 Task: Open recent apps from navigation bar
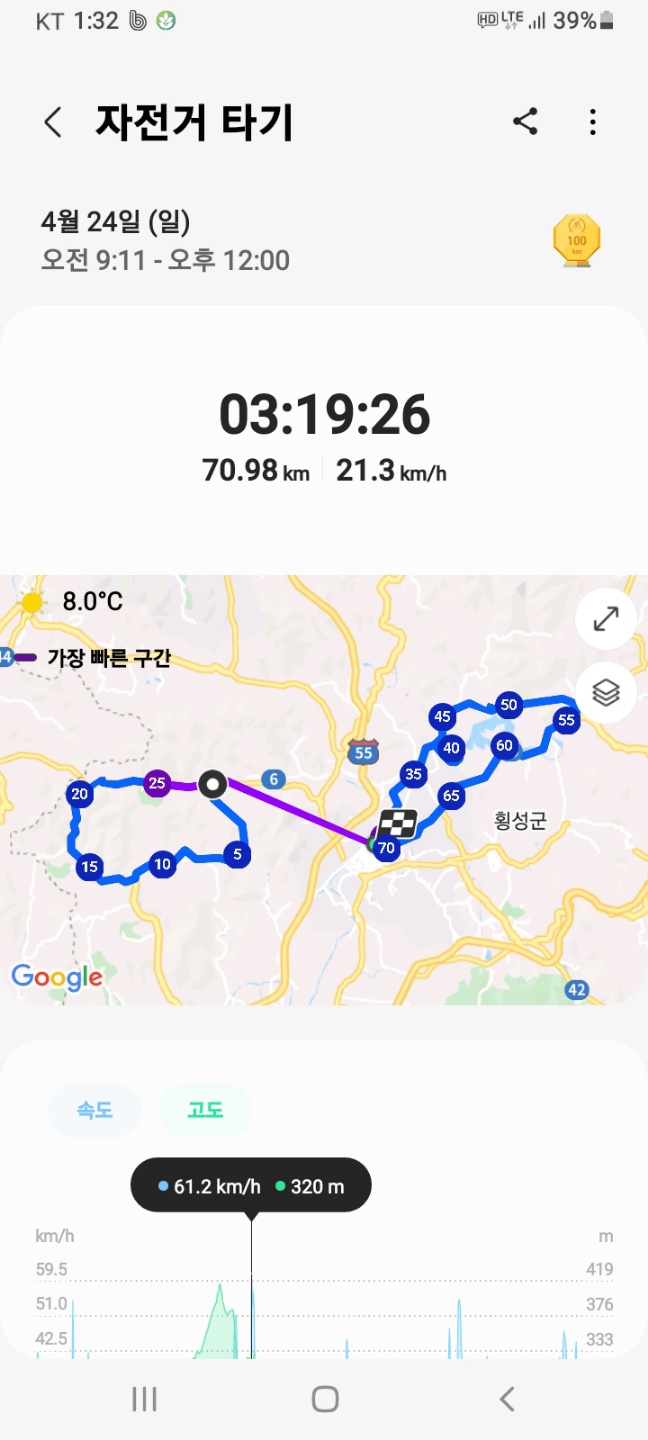point(145,1399)
